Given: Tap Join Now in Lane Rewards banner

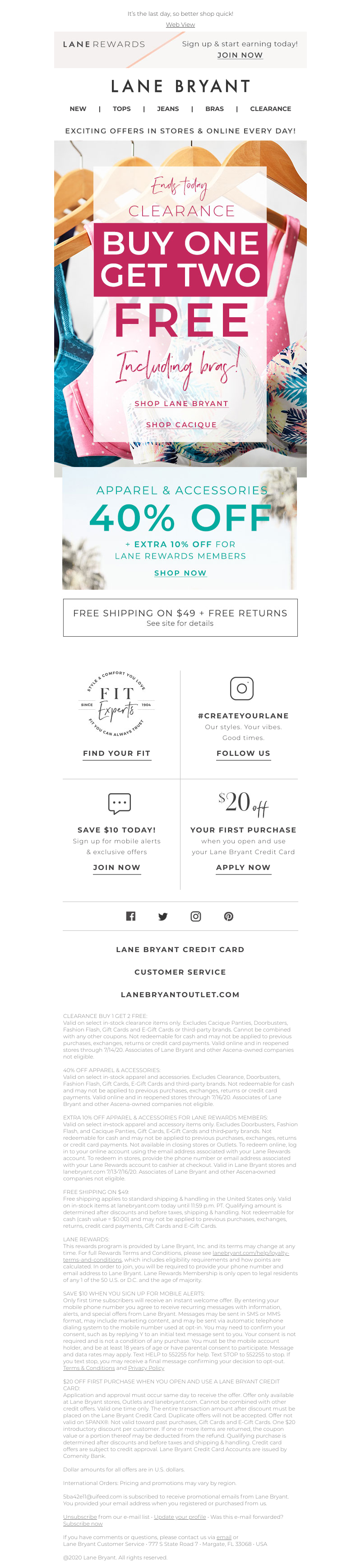Looking at the screenshot, I should (240, 55).
